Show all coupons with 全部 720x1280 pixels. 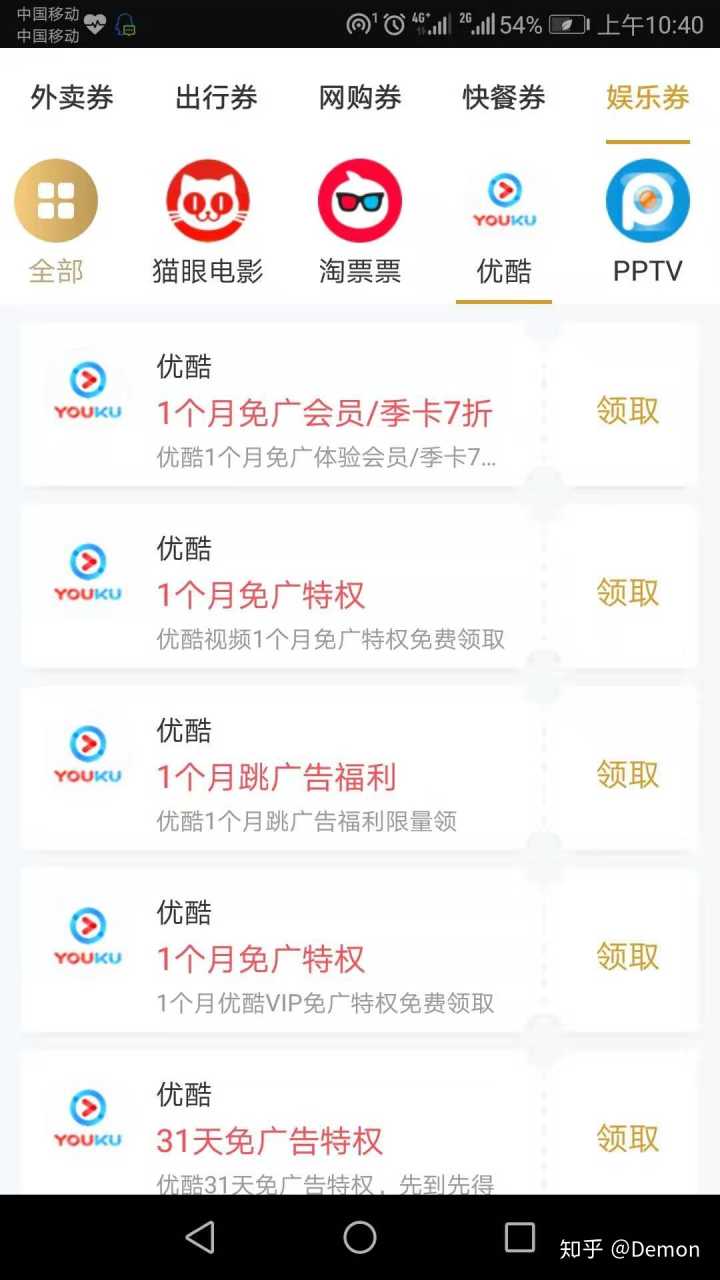click(56, 222)
